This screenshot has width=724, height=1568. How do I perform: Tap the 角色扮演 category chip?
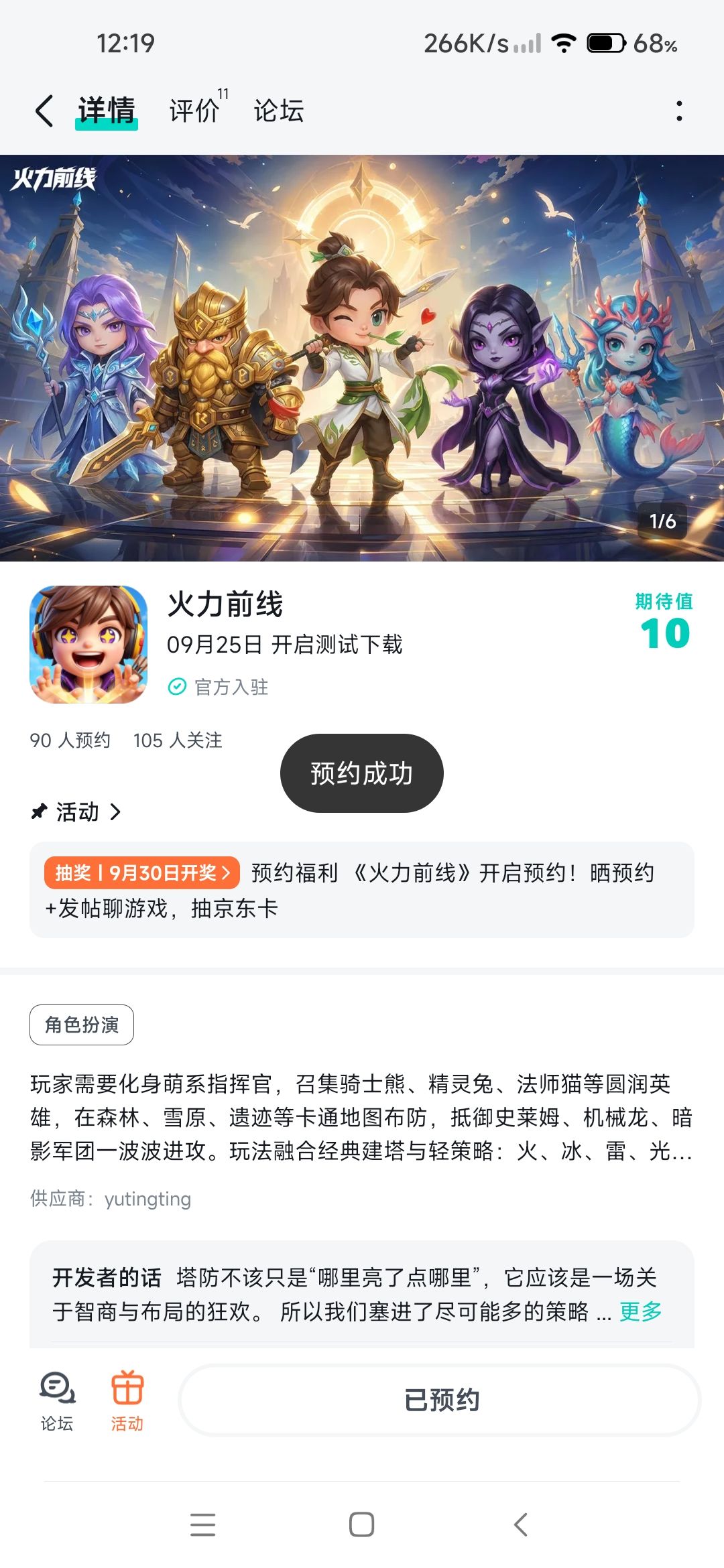(82, 1025)
